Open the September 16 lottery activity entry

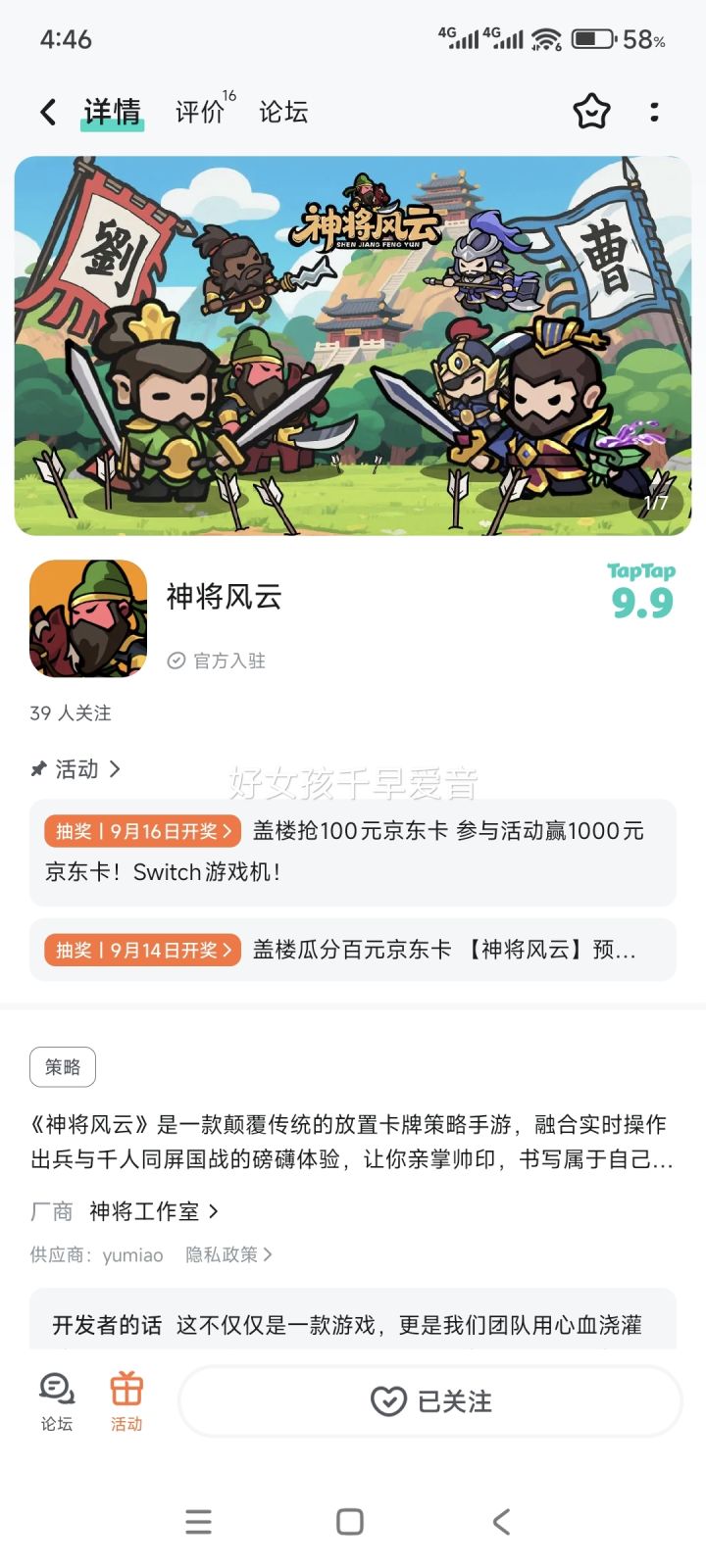(x=353, y=851)
